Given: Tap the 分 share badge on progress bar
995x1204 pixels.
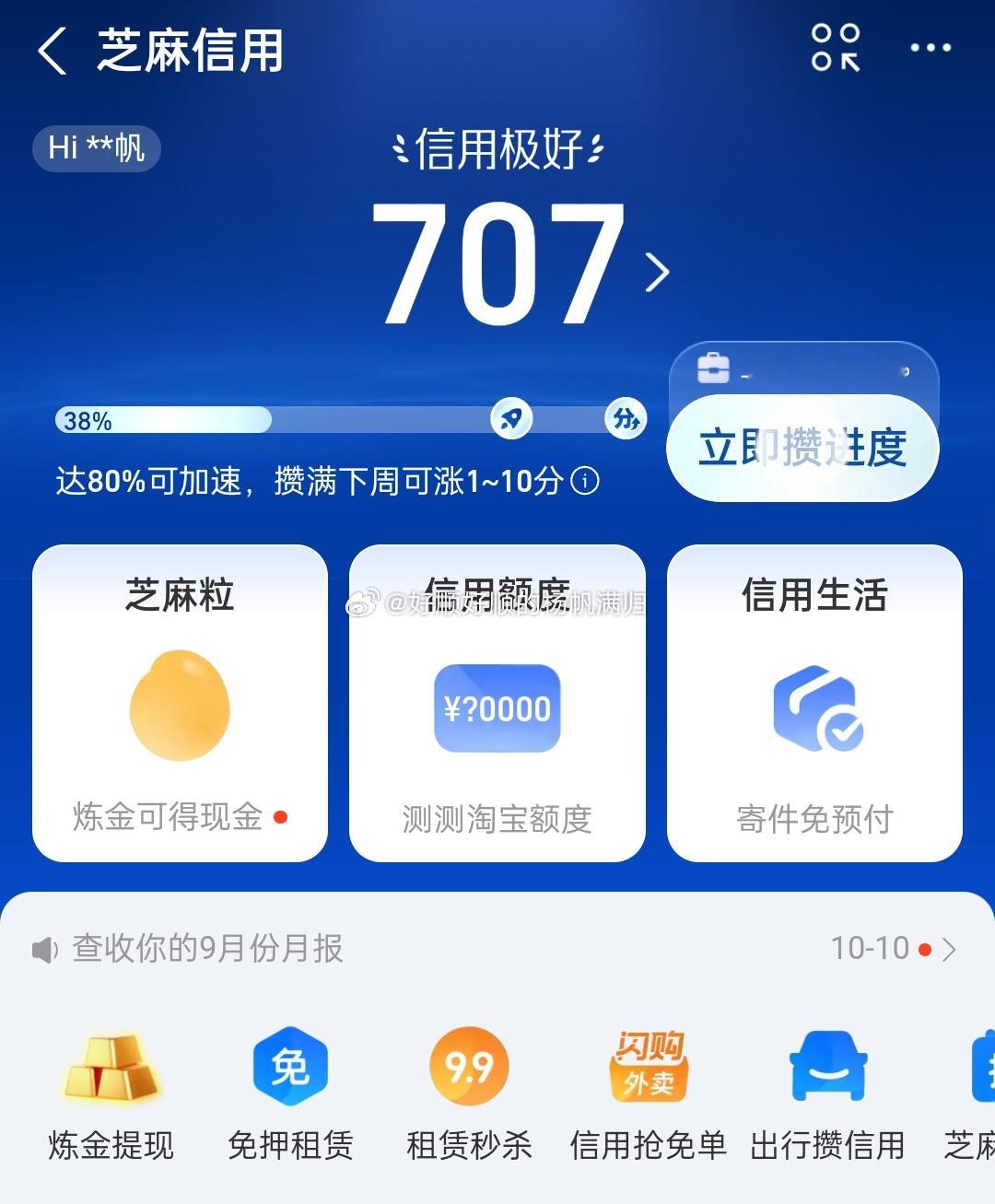Looking at the screenshot, I should (626, 417).
